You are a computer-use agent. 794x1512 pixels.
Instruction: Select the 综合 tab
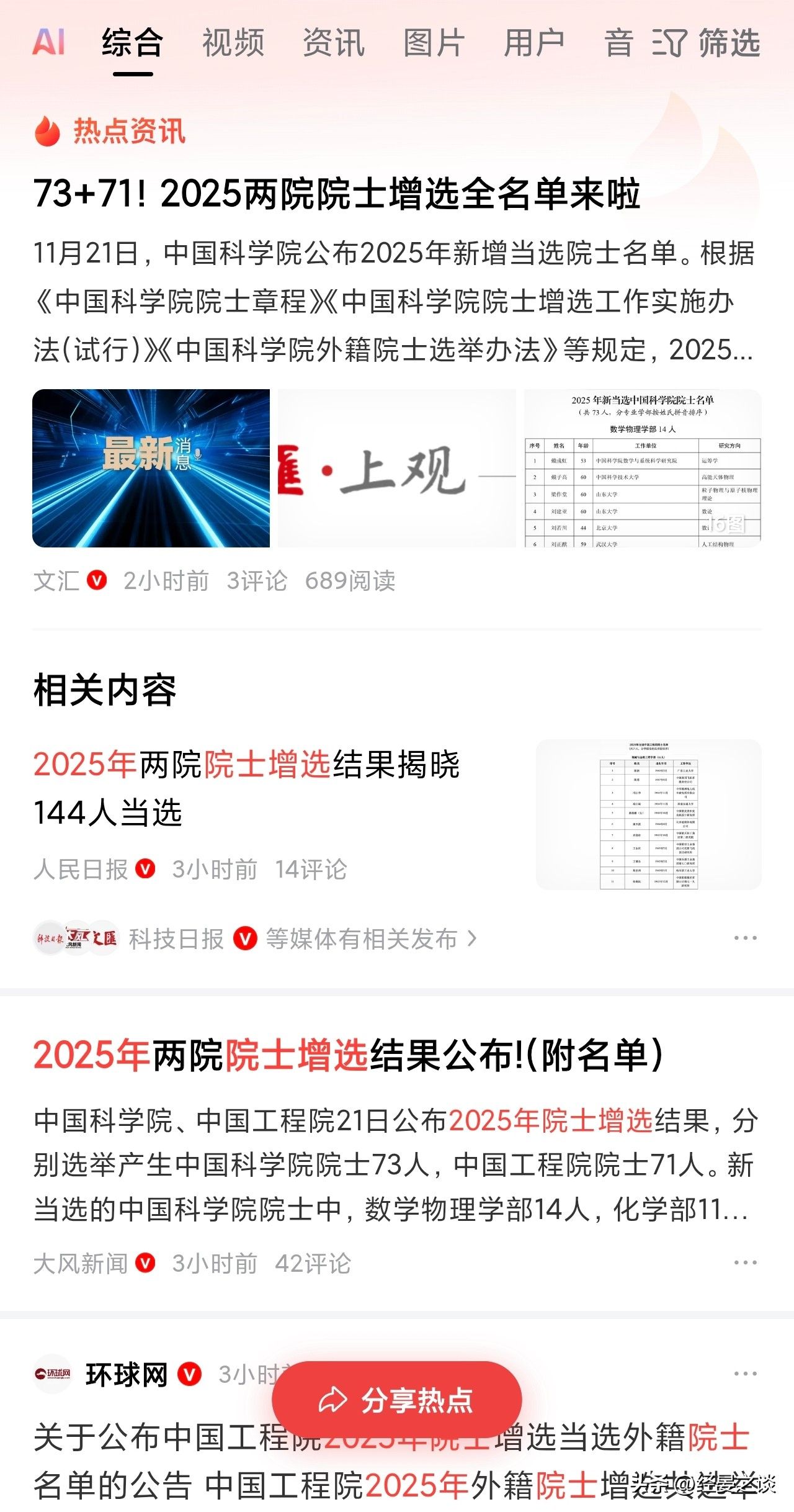133,43
